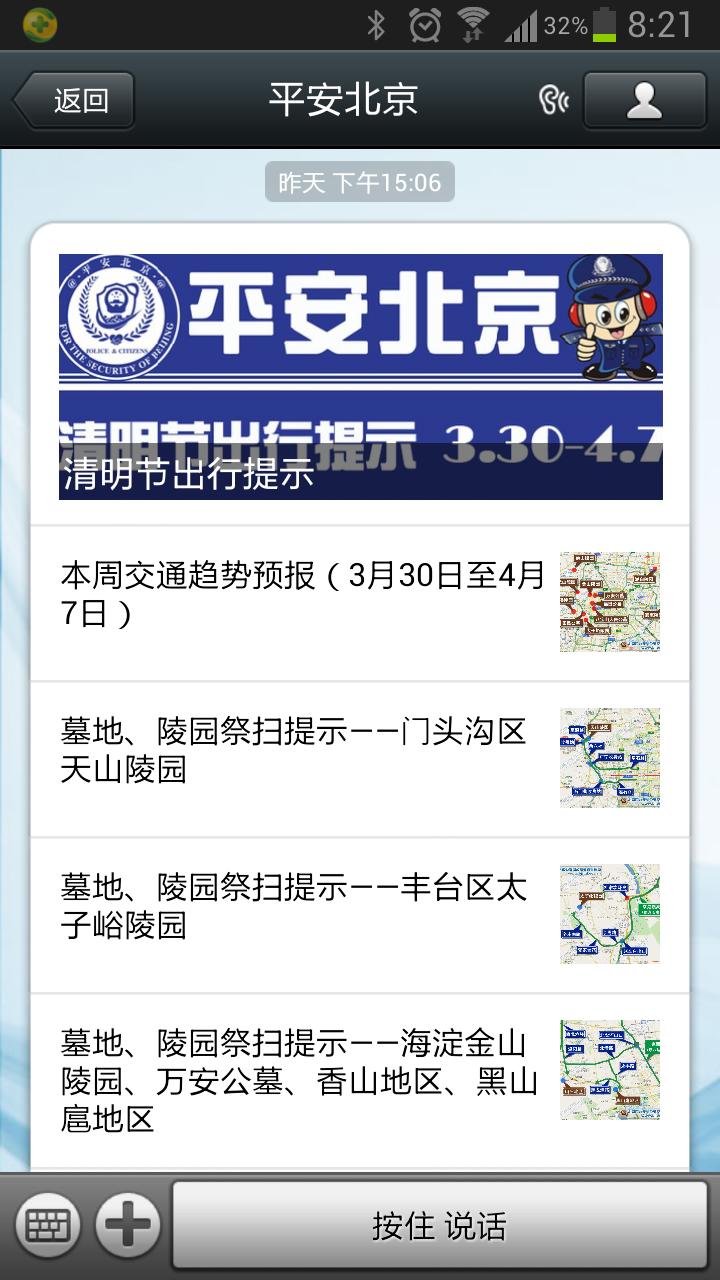Tap the plus icon to attach content
The width and height of the screenshot is (720, 1280).
tap(124, 1224)
